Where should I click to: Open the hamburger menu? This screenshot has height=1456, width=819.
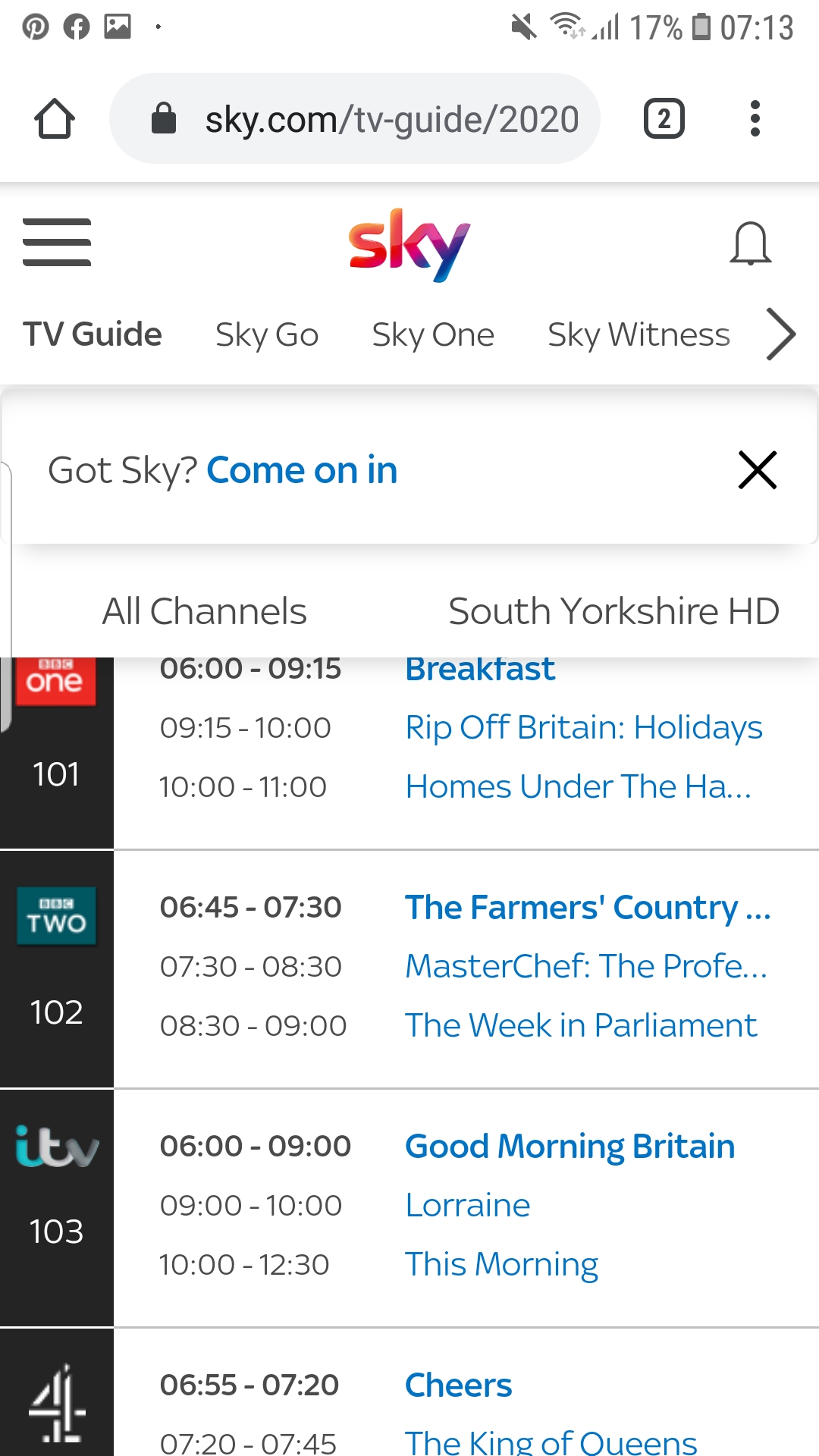57,243
